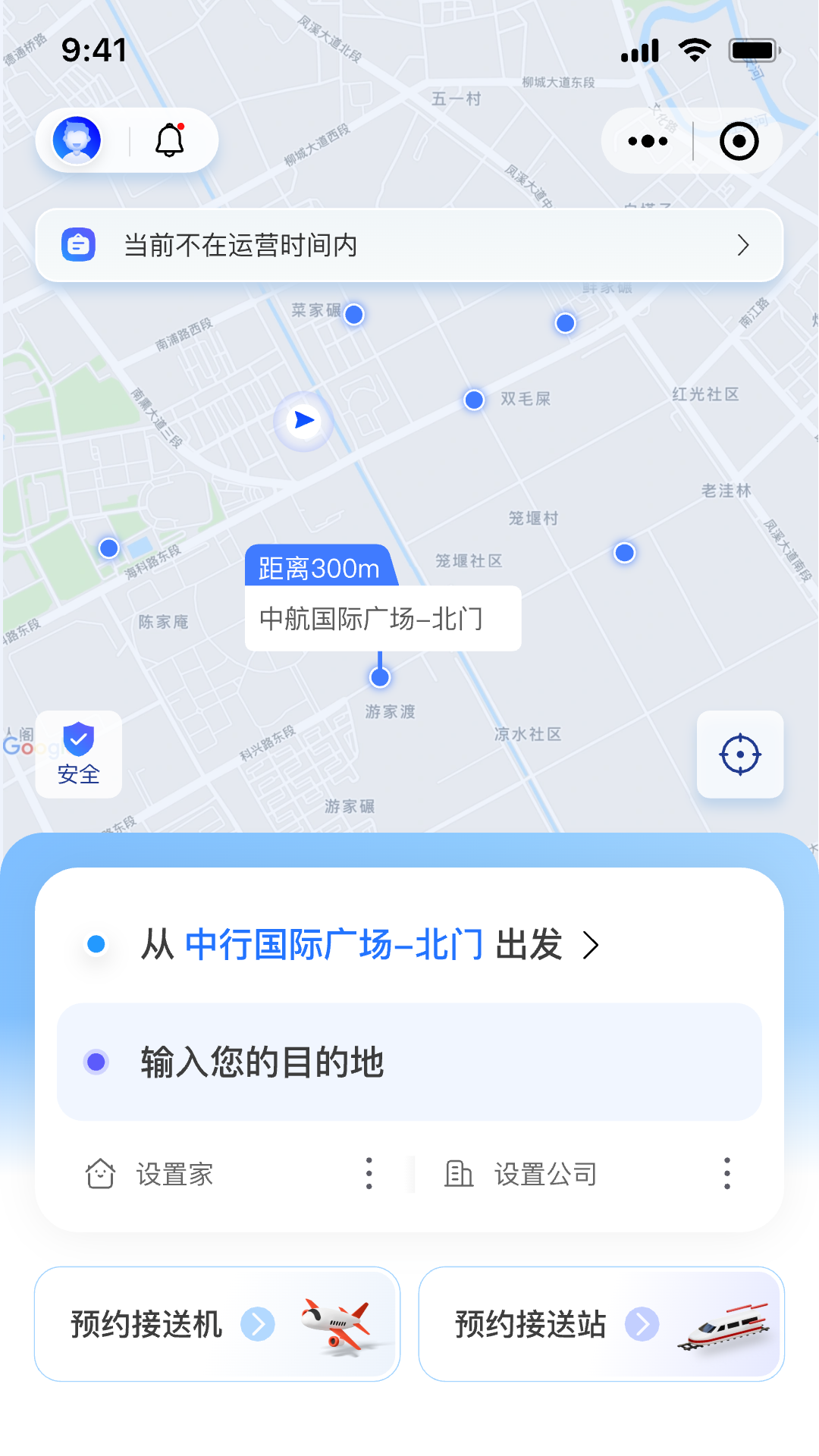Viewport: 819px width, 1456px height.
Task: Recenter map with the locate icon
Action: coord(739,756)
